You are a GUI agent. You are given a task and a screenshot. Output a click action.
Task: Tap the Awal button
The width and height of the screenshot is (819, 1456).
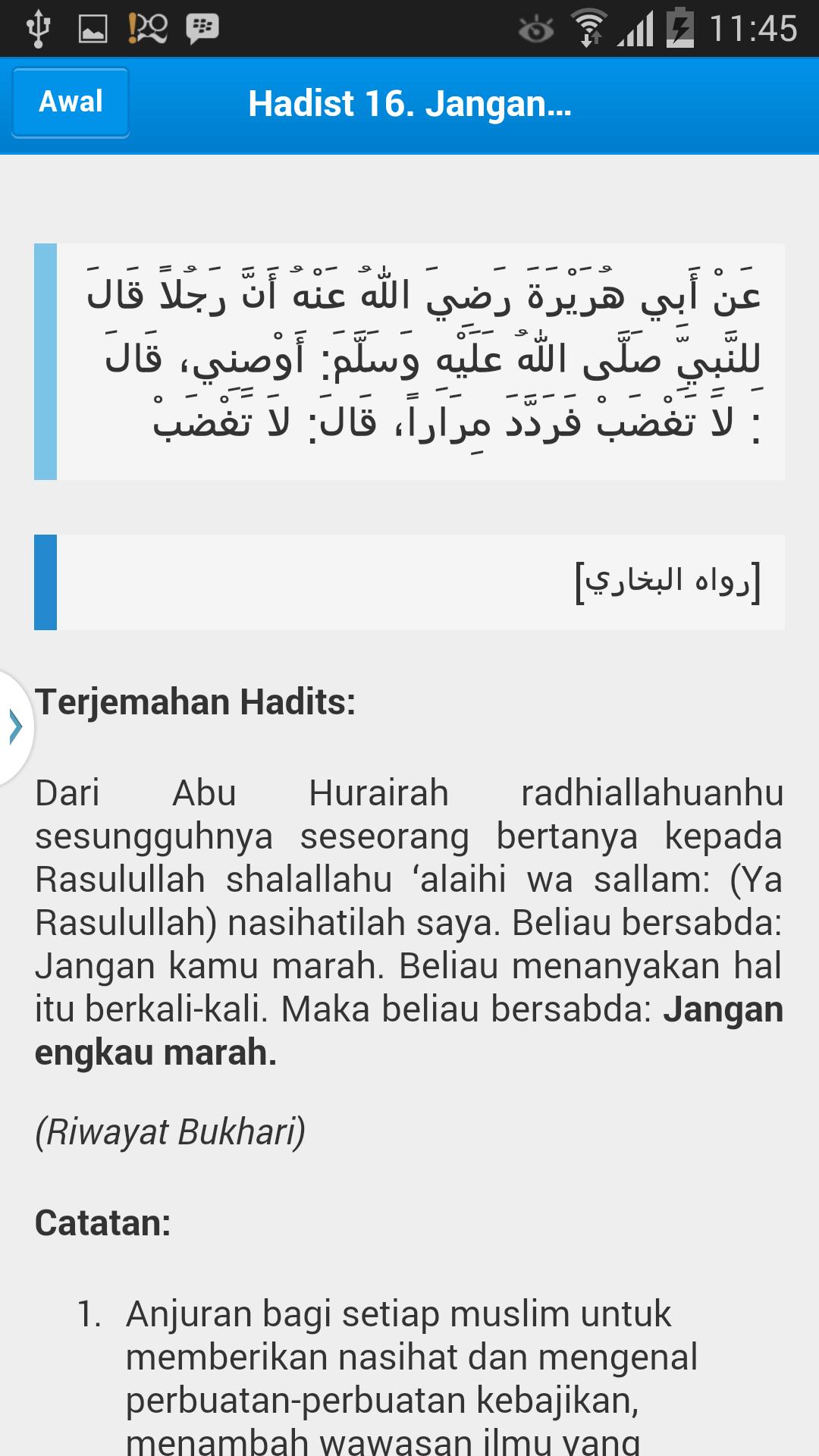(x=71, y=102)
